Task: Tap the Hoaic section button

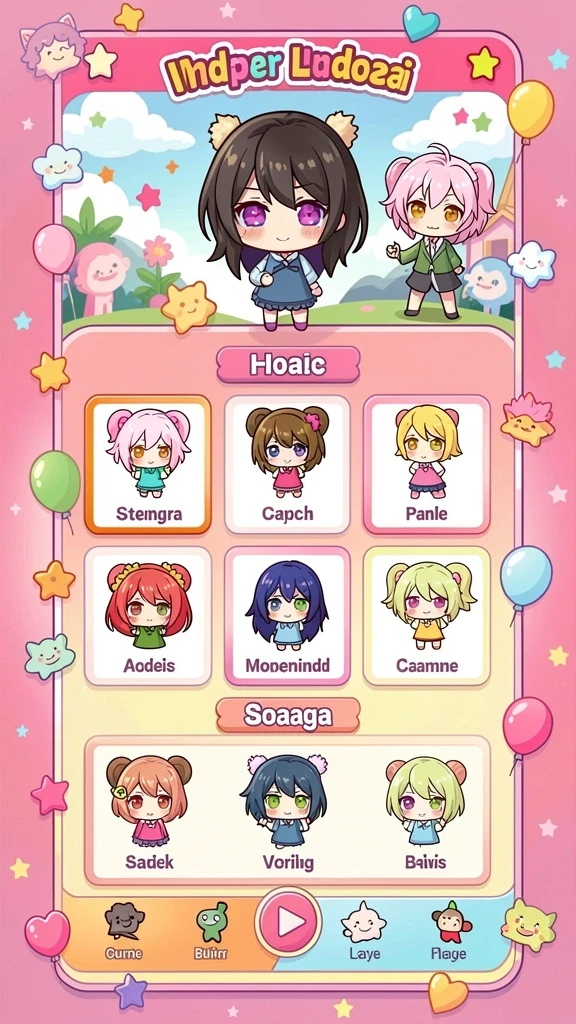Action: 288,365
